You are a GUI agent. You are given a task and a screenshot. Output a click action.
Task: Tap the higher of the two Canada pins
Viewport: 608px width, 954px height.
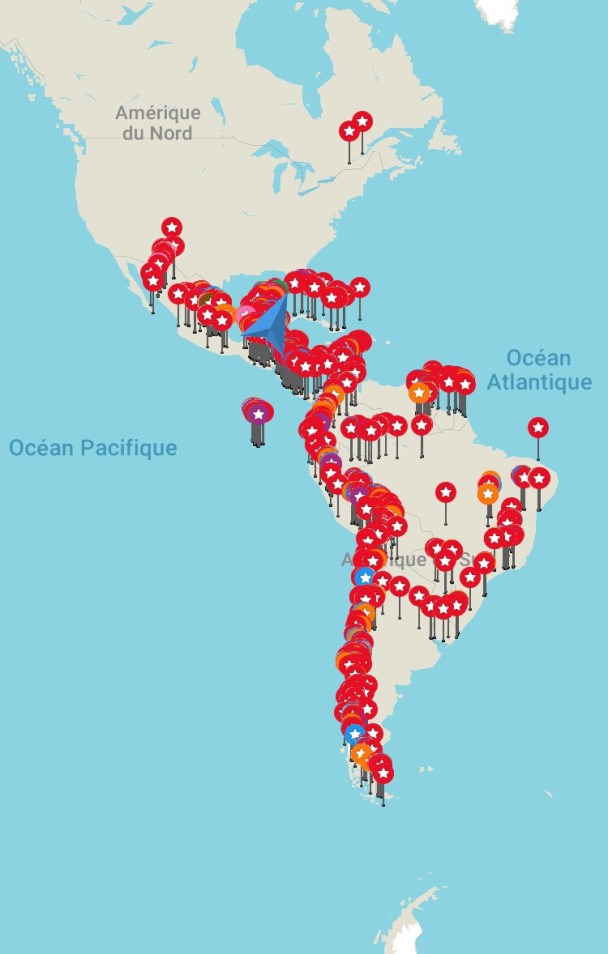[x=363, y=121]
